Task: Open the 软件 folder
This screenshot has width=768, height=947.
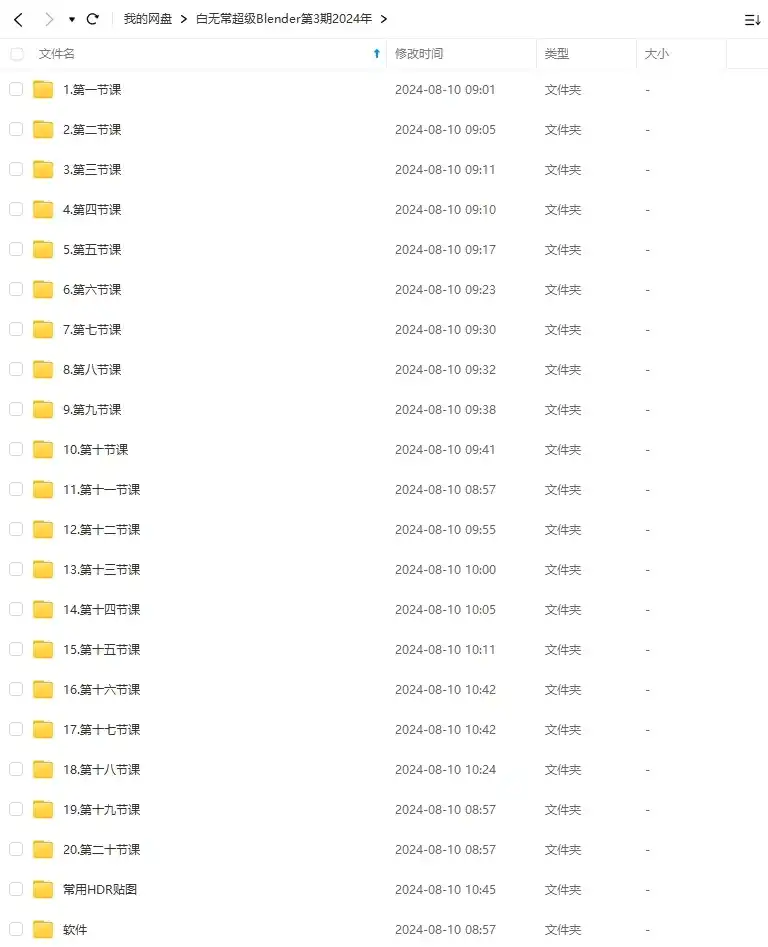Action: pyautogui.click(x=75, y=930)
